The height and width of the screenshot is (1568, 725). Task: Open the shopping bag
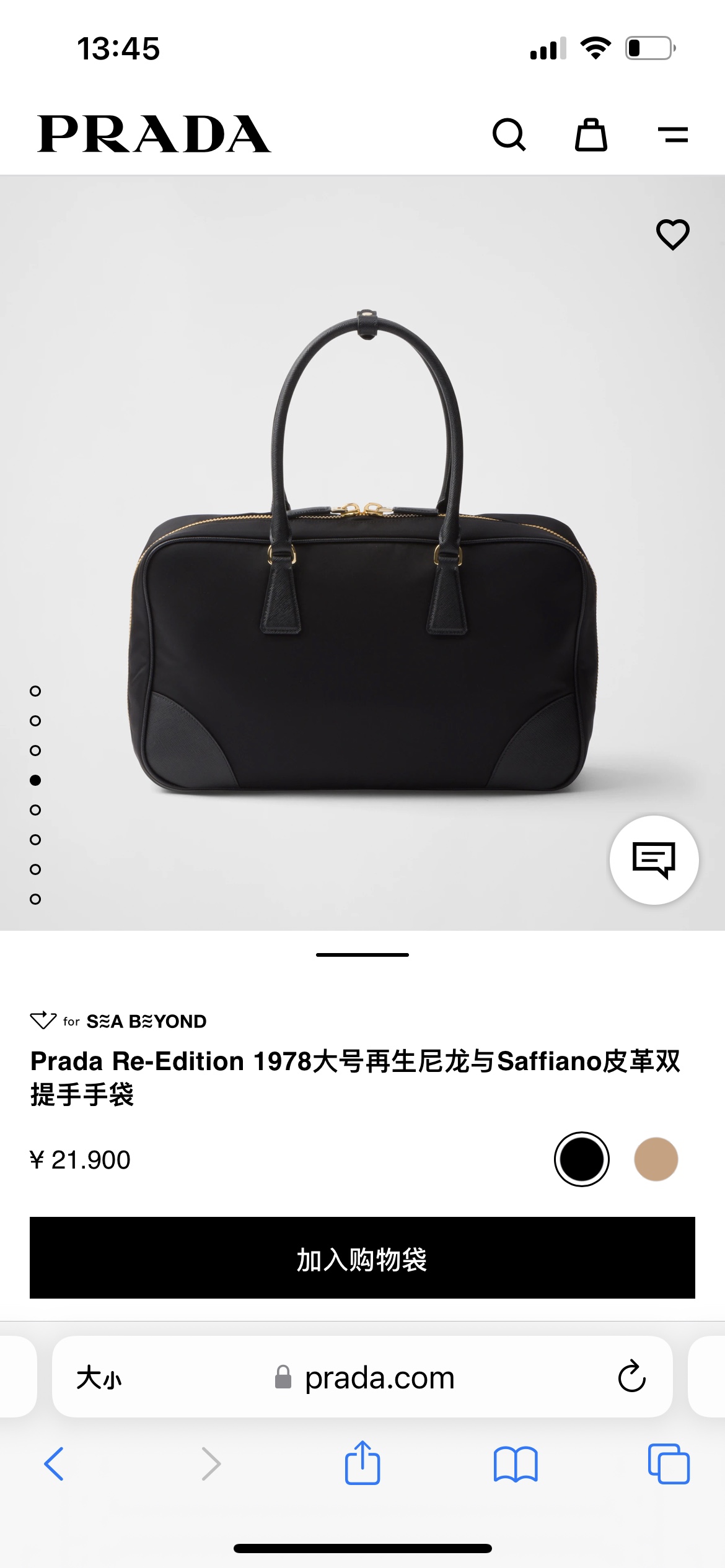tap(591, 134)
